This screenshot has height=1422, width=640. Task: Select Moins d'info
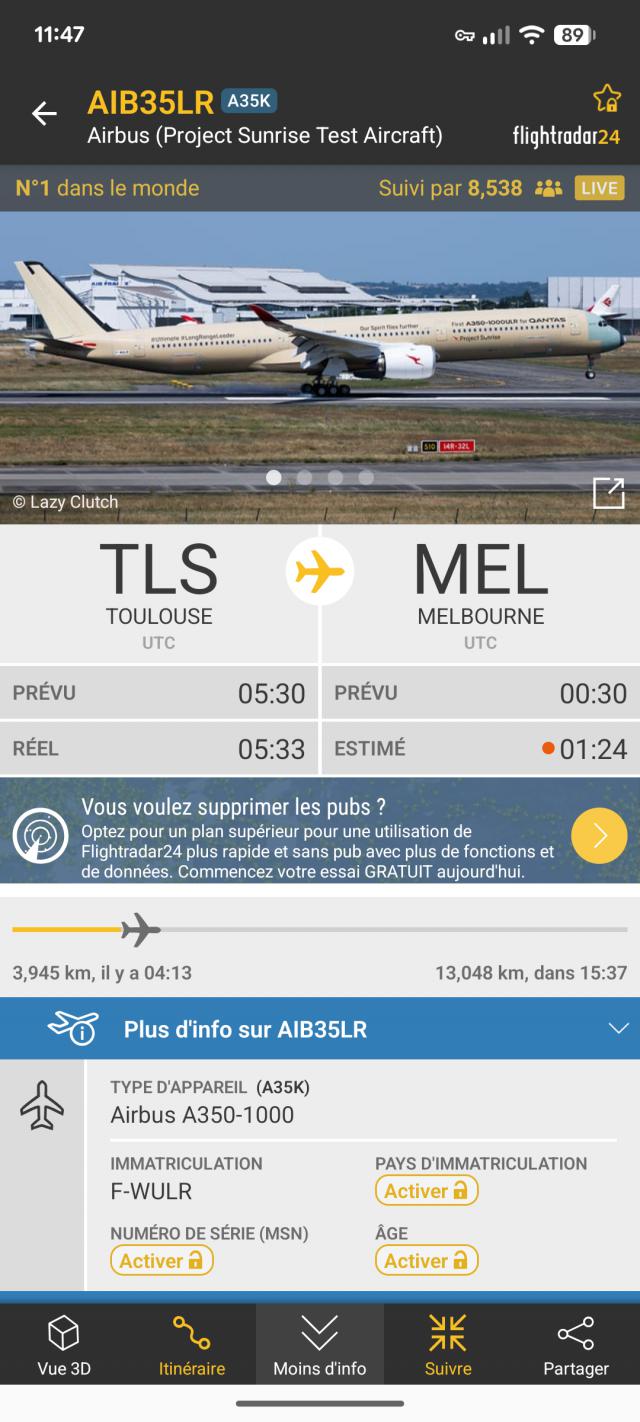(x=320, y=1346)
